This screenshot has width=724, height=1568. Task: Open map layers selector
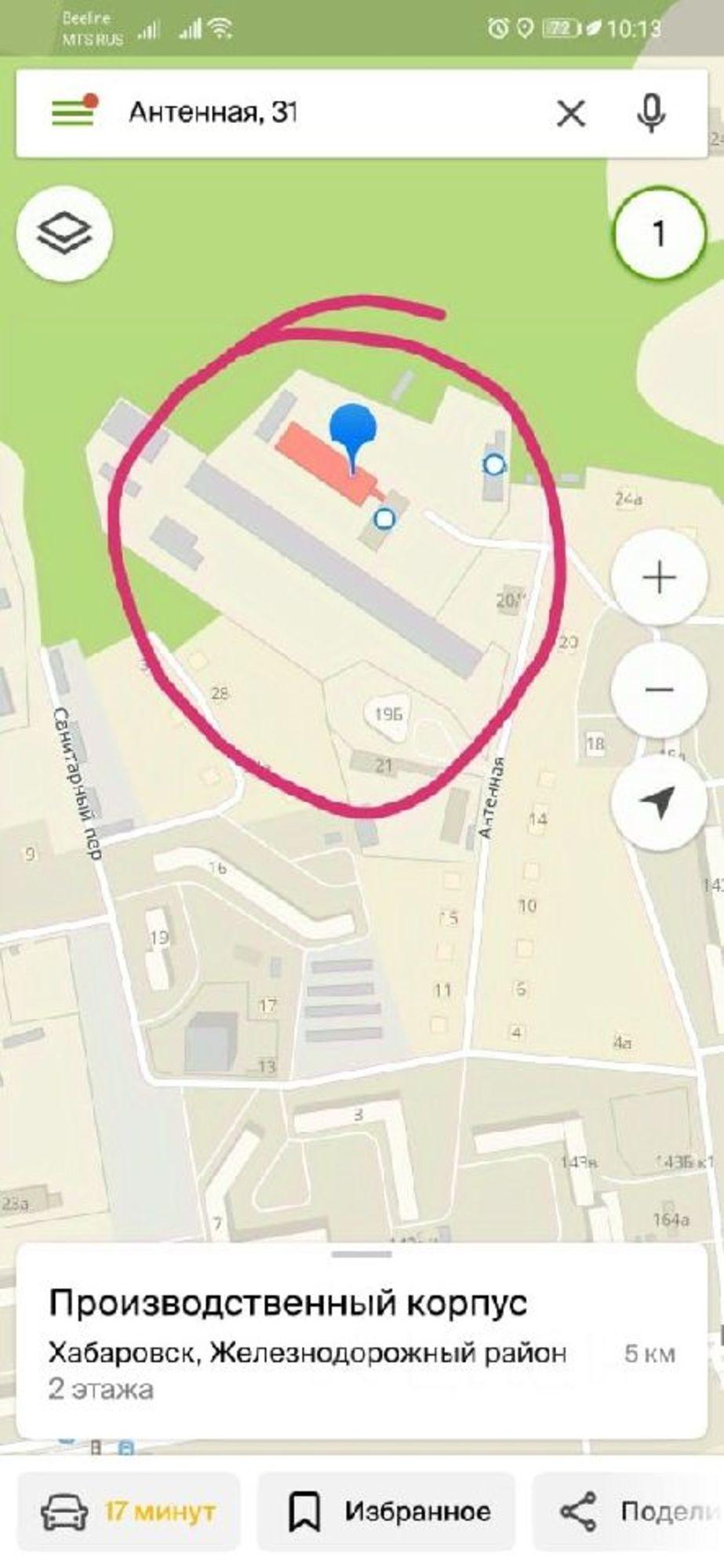(x=64, y=233)
